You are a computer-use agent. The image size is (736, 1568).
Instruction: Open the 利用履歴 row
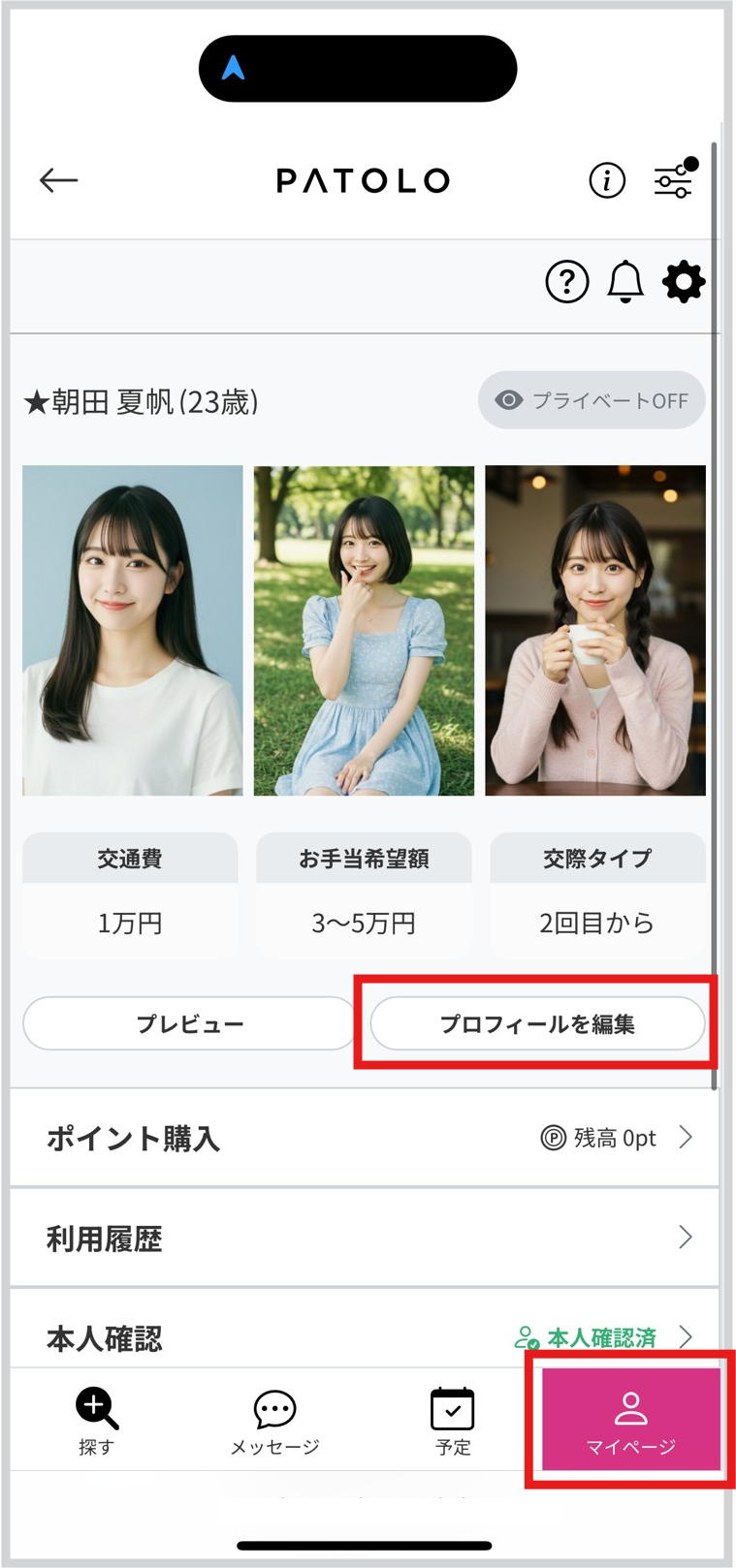click(365, 1238)
